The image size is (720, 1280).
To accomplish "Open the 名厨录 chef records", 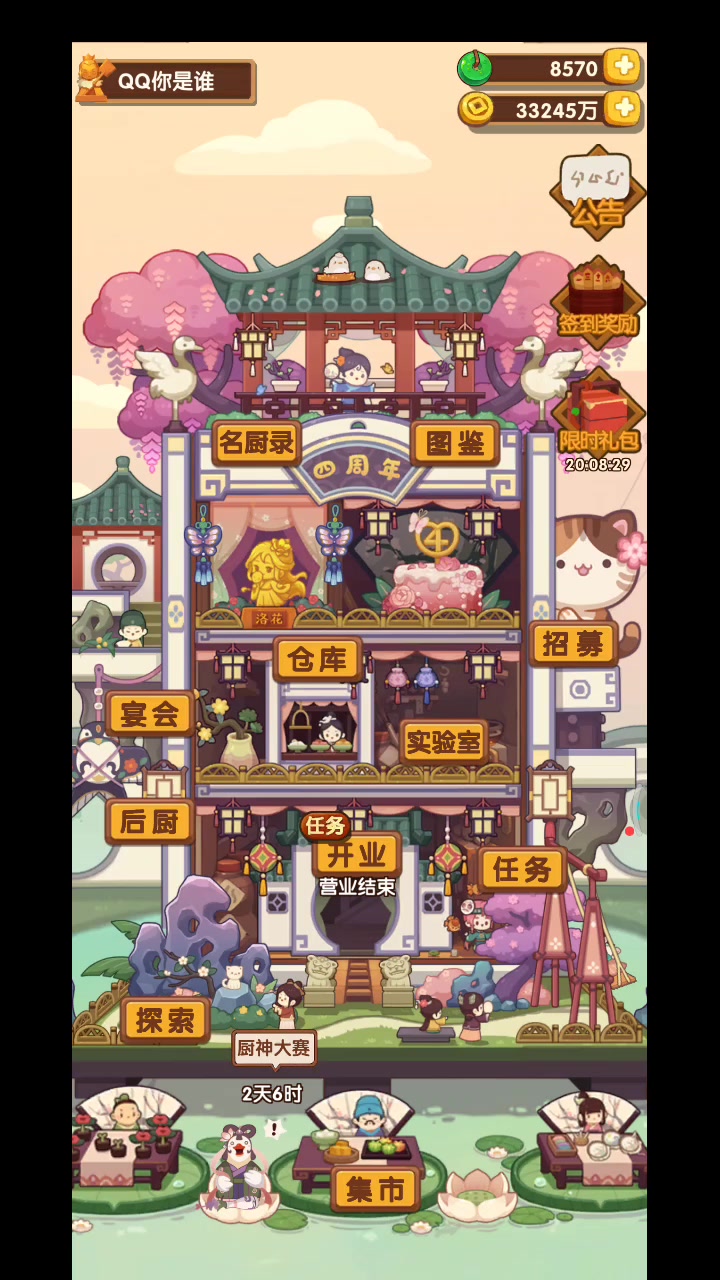I will pos(257,442).
